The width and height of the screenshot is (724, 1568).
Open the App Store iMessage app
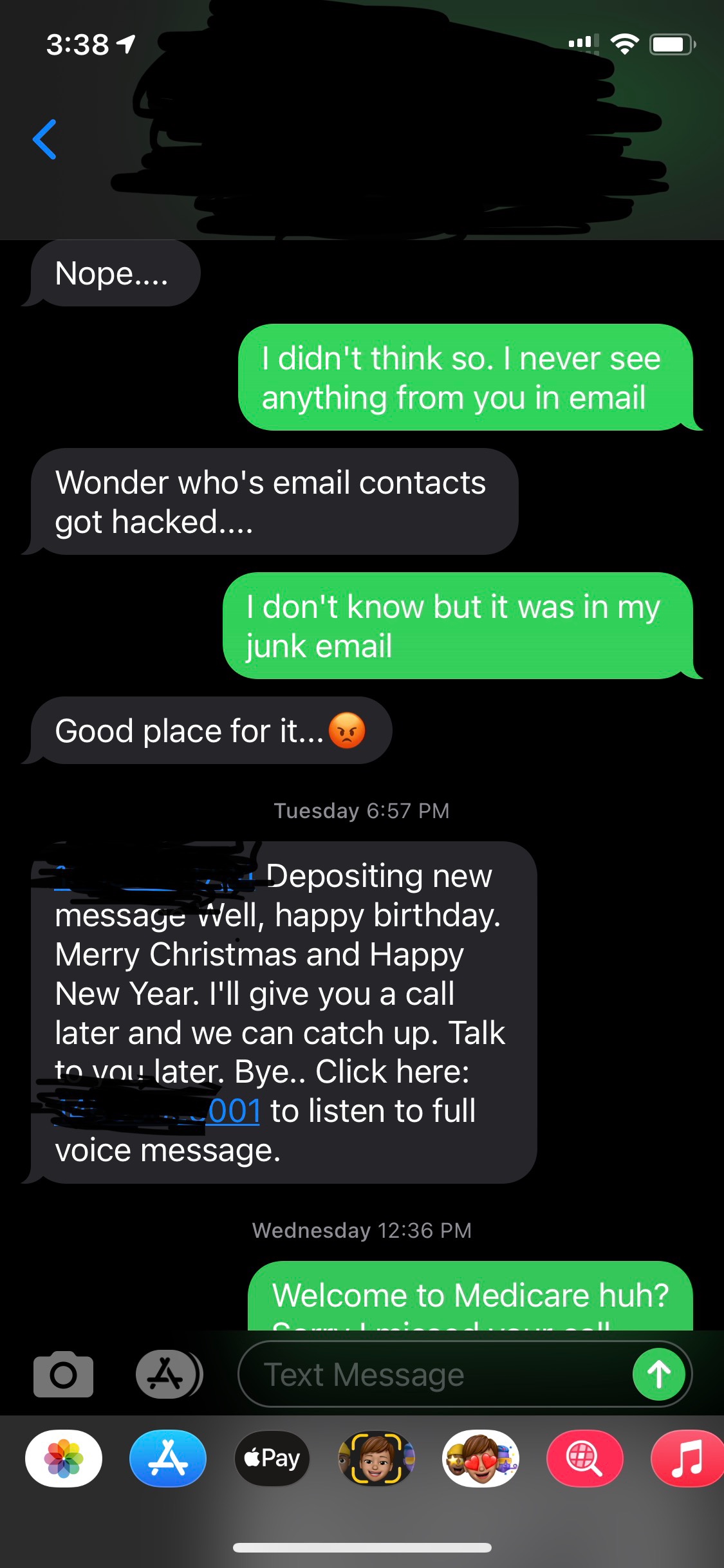(x=168, y=1458)
